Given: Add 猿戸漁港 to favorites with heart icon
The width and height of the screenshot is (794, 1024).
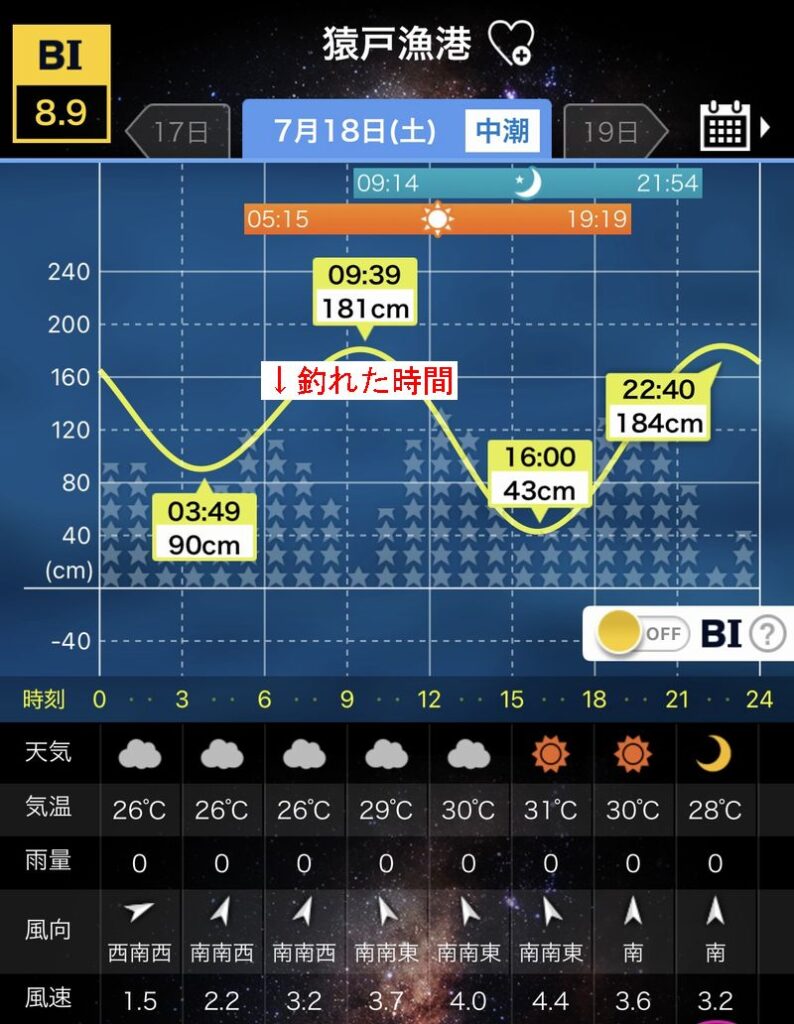Looking at the screenshot, I should click(511, 42).
